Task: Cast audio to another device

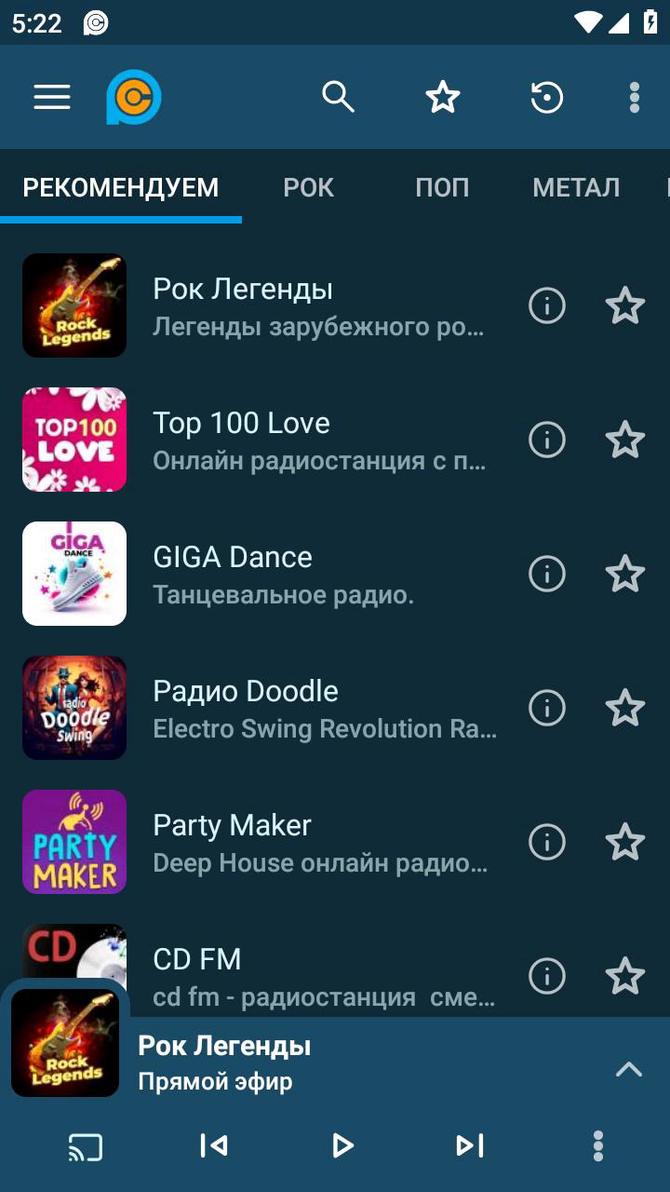Action: (x=86, y=1146)
